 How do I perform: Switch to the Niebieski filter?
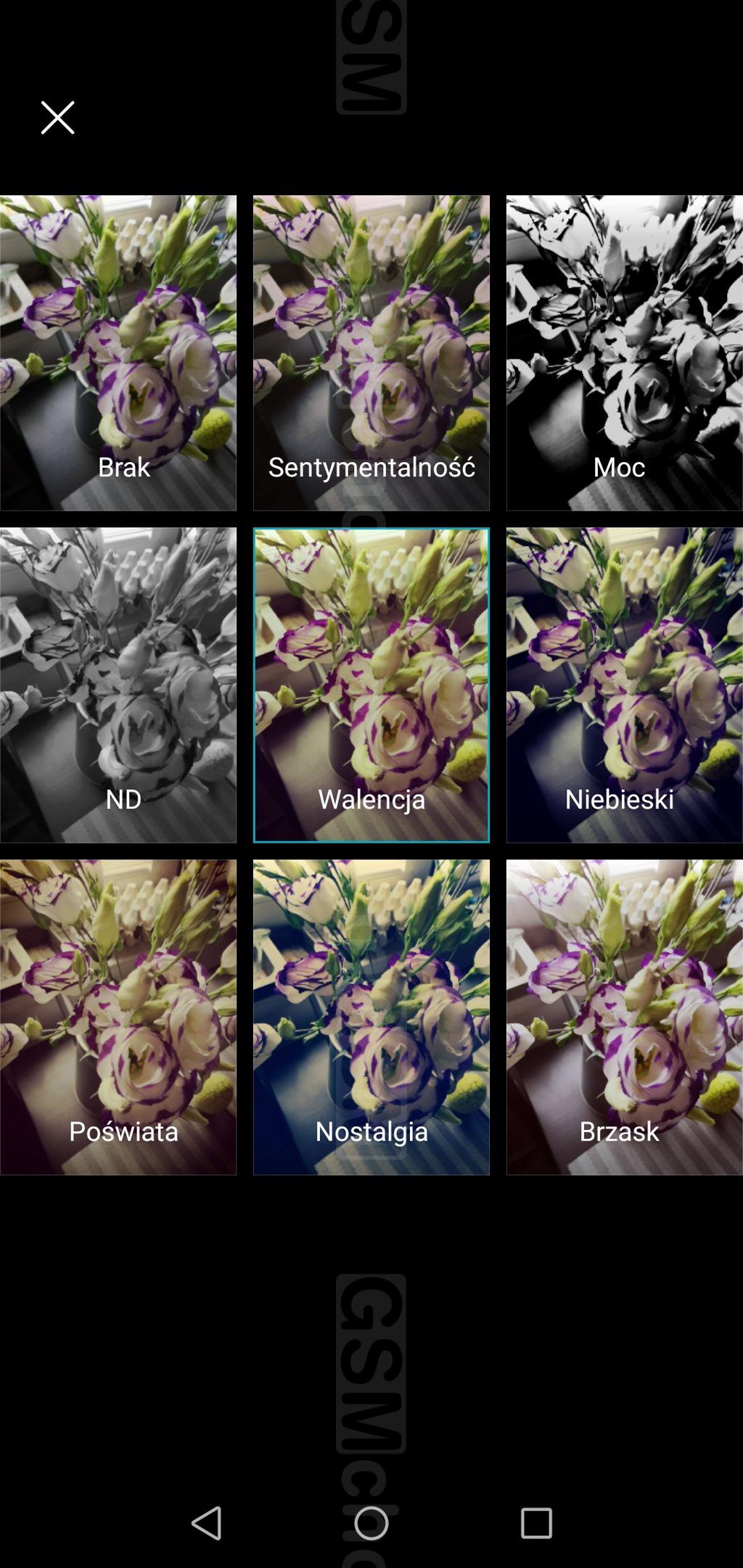(624, 685)
